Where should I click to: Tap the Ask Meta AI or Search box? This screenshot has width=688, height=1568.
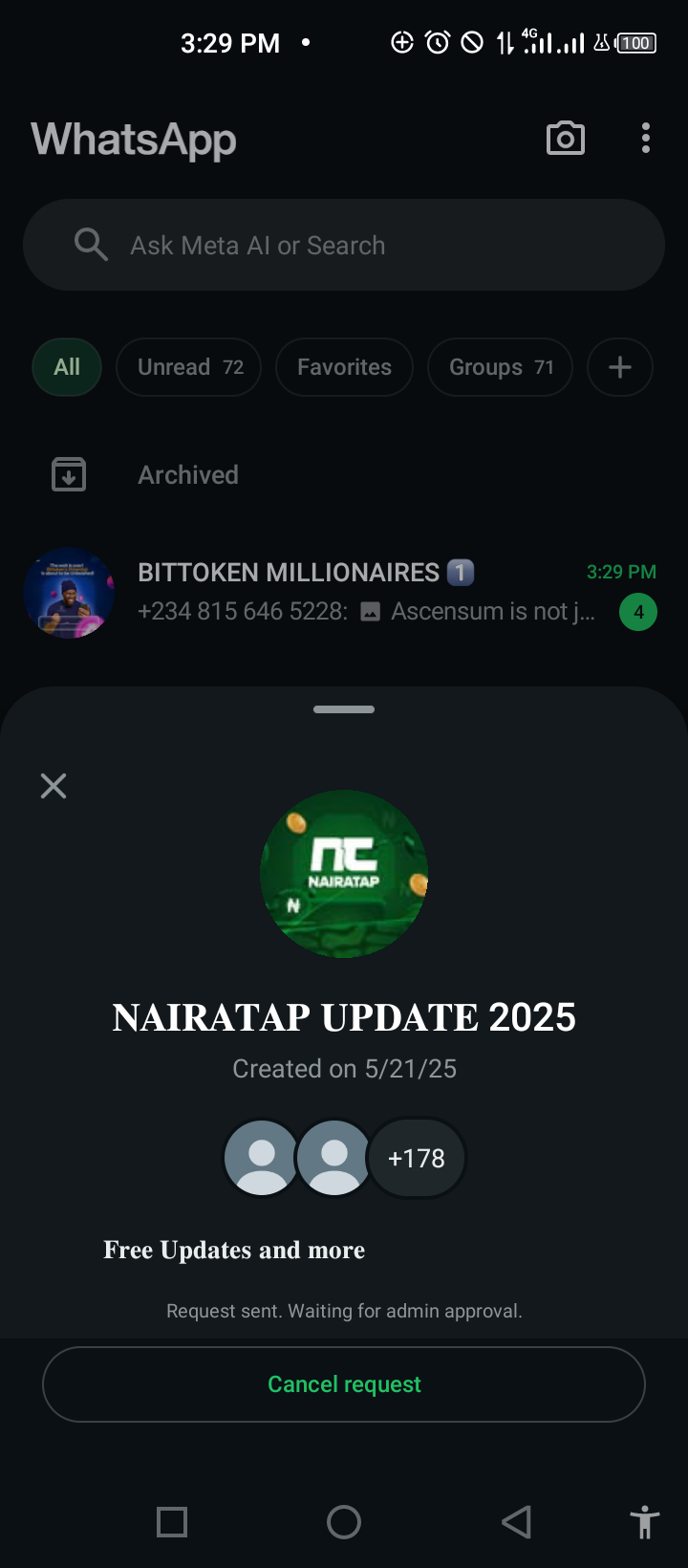coord(344,246)
